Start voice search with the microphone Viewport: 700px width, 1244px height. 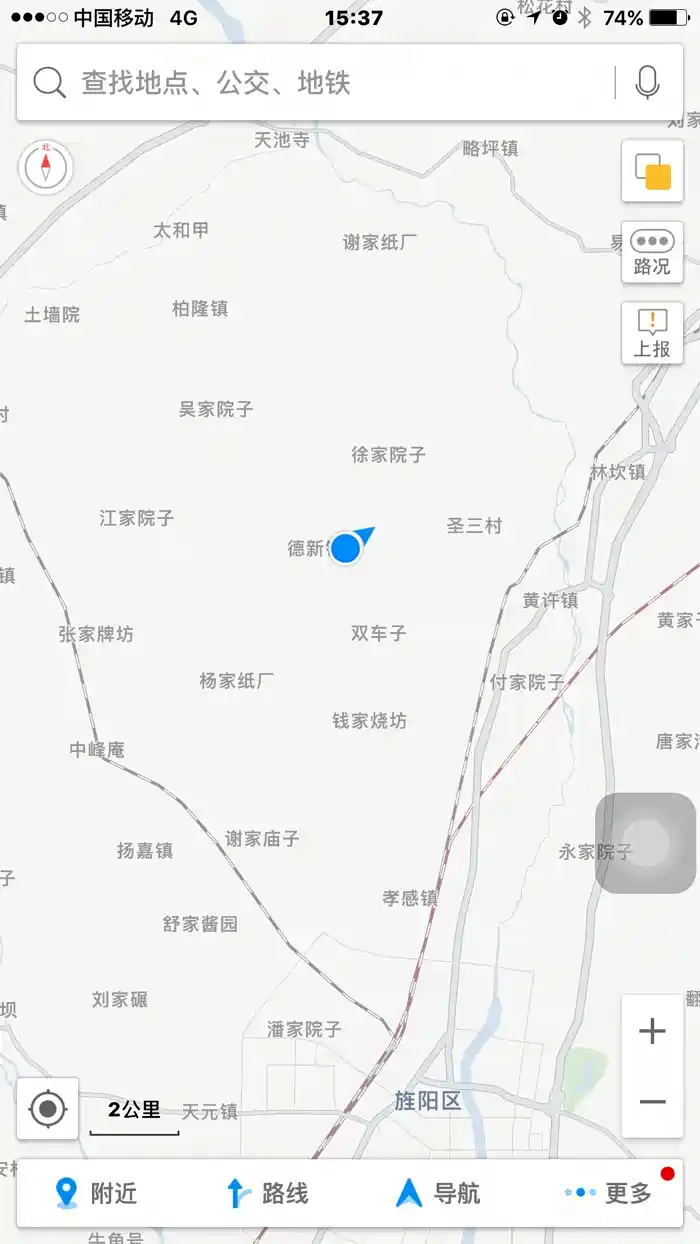[647, 83]
